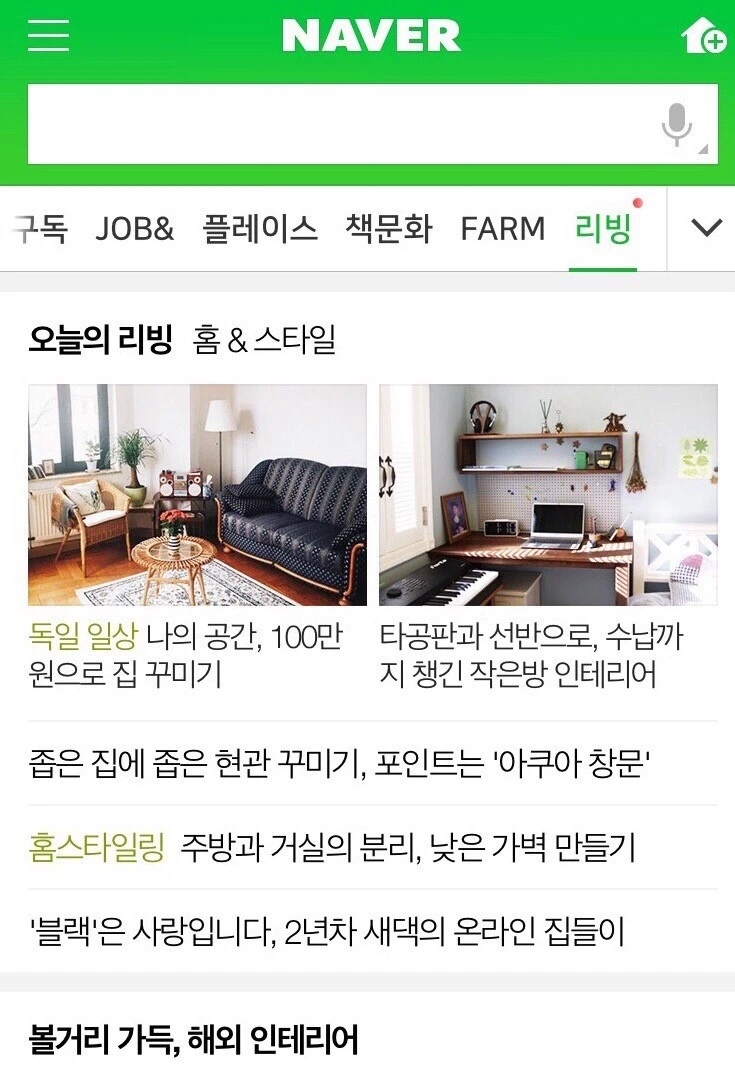Switch to the JOB& tab

coord(134,228)
